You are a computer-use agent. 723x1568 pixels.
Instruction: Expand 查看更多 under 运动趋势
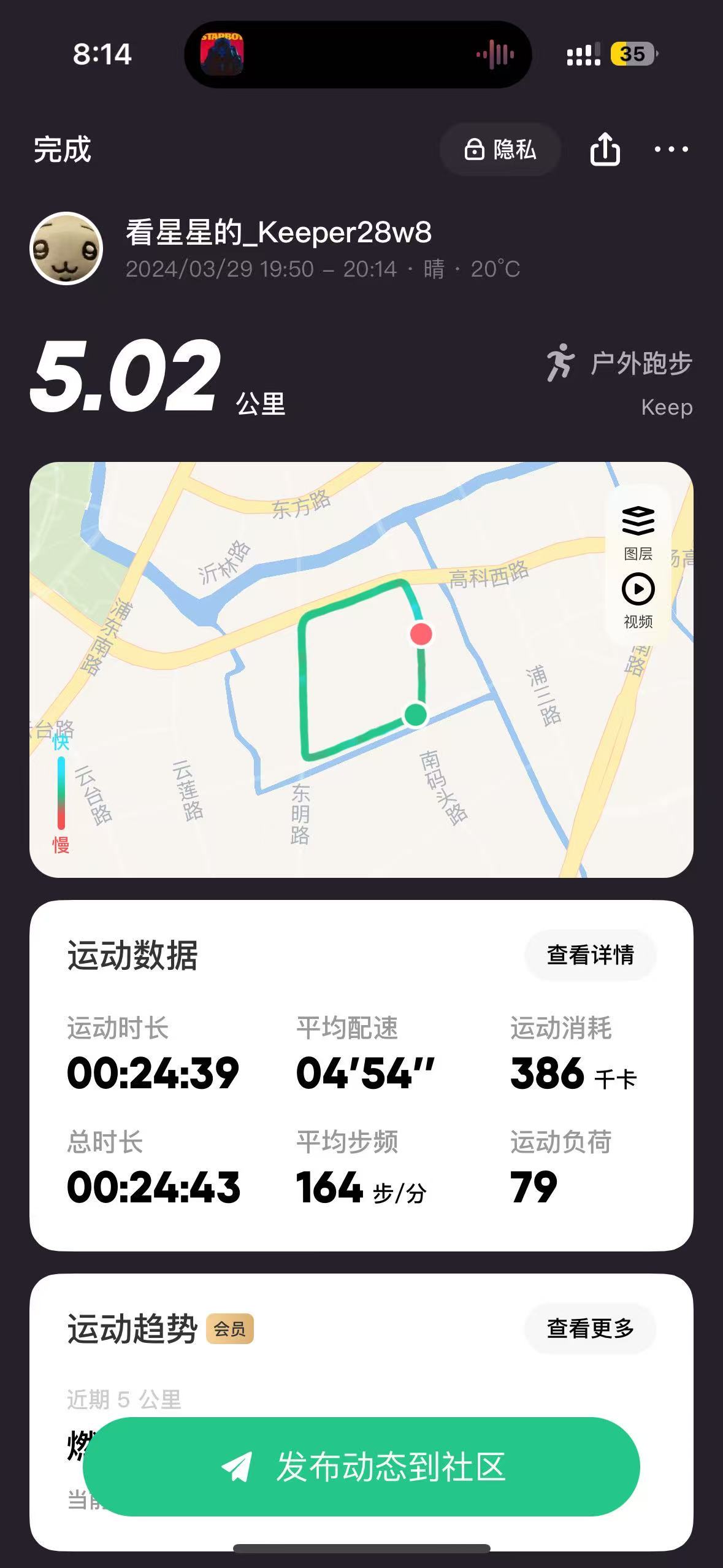pyautogui.click(x=590, y=1328)
